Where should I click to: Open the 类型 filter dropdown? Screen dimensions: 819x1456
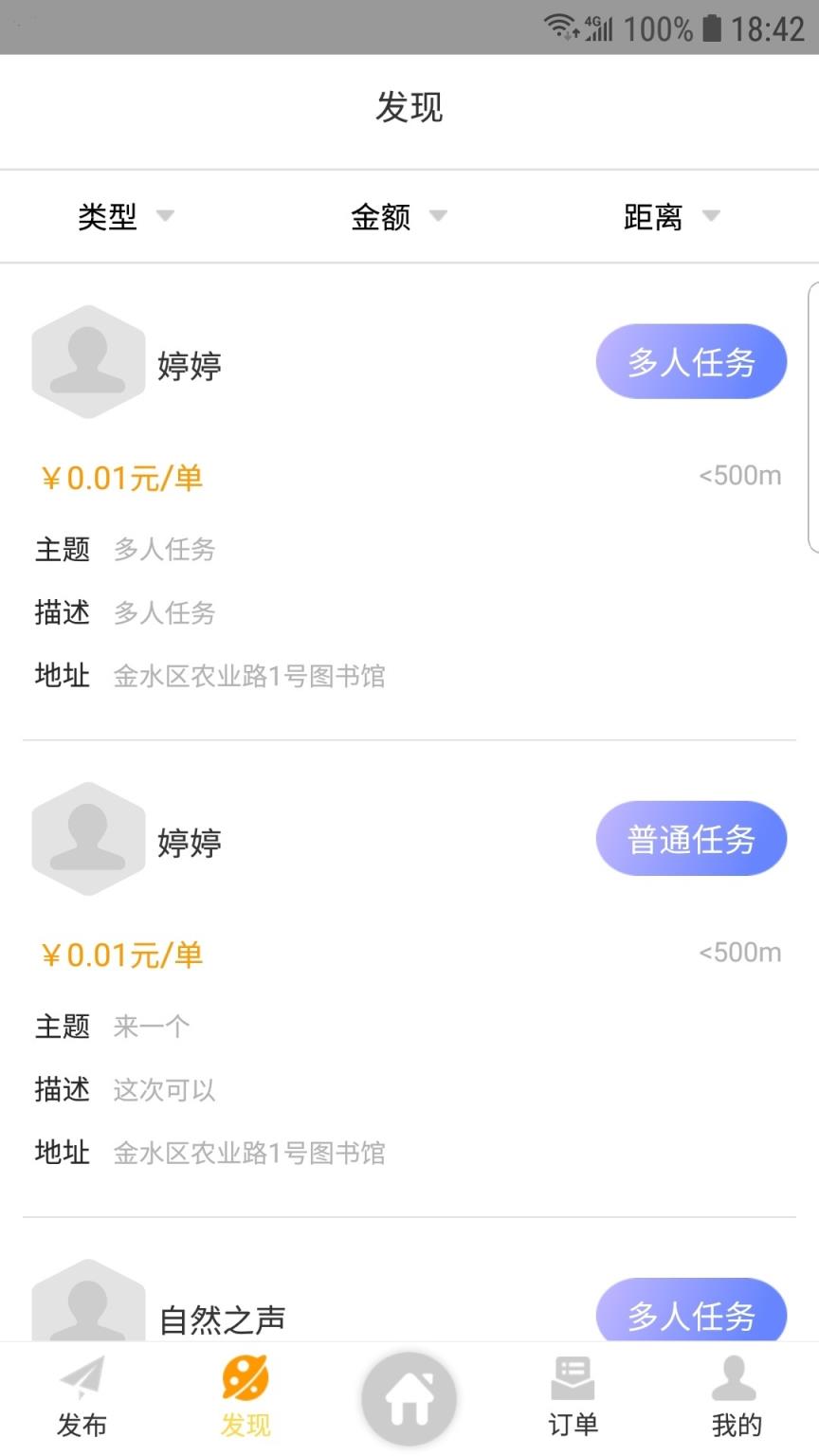[124, 216]
